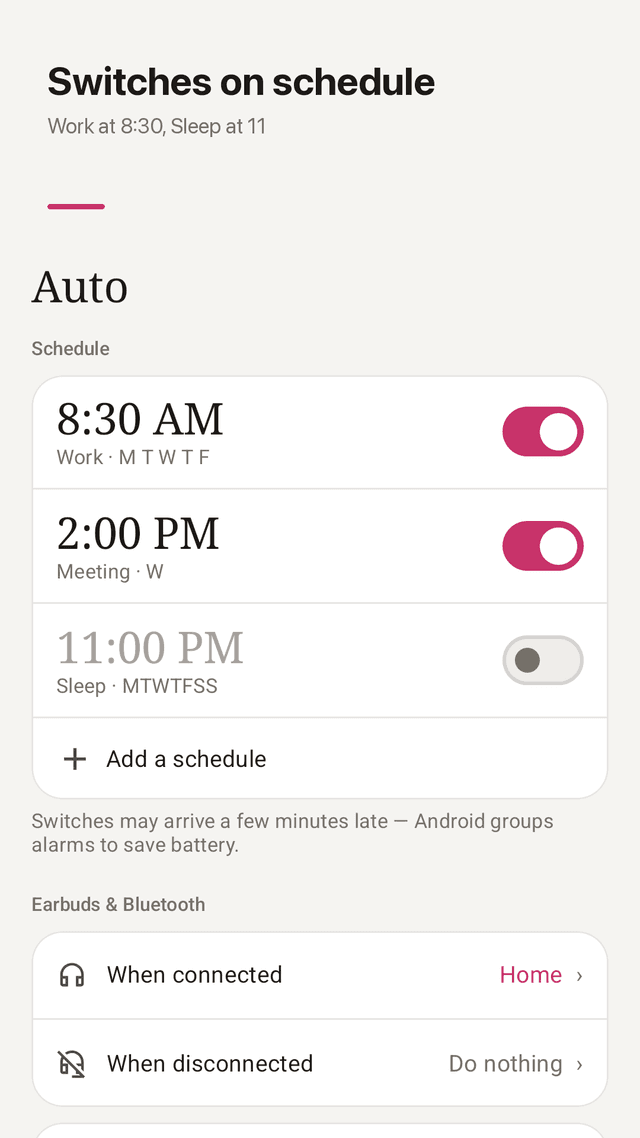This screenshot has height=1138, width=640.
Task: Open the When disconnected setting
Action: [320, 1063]
